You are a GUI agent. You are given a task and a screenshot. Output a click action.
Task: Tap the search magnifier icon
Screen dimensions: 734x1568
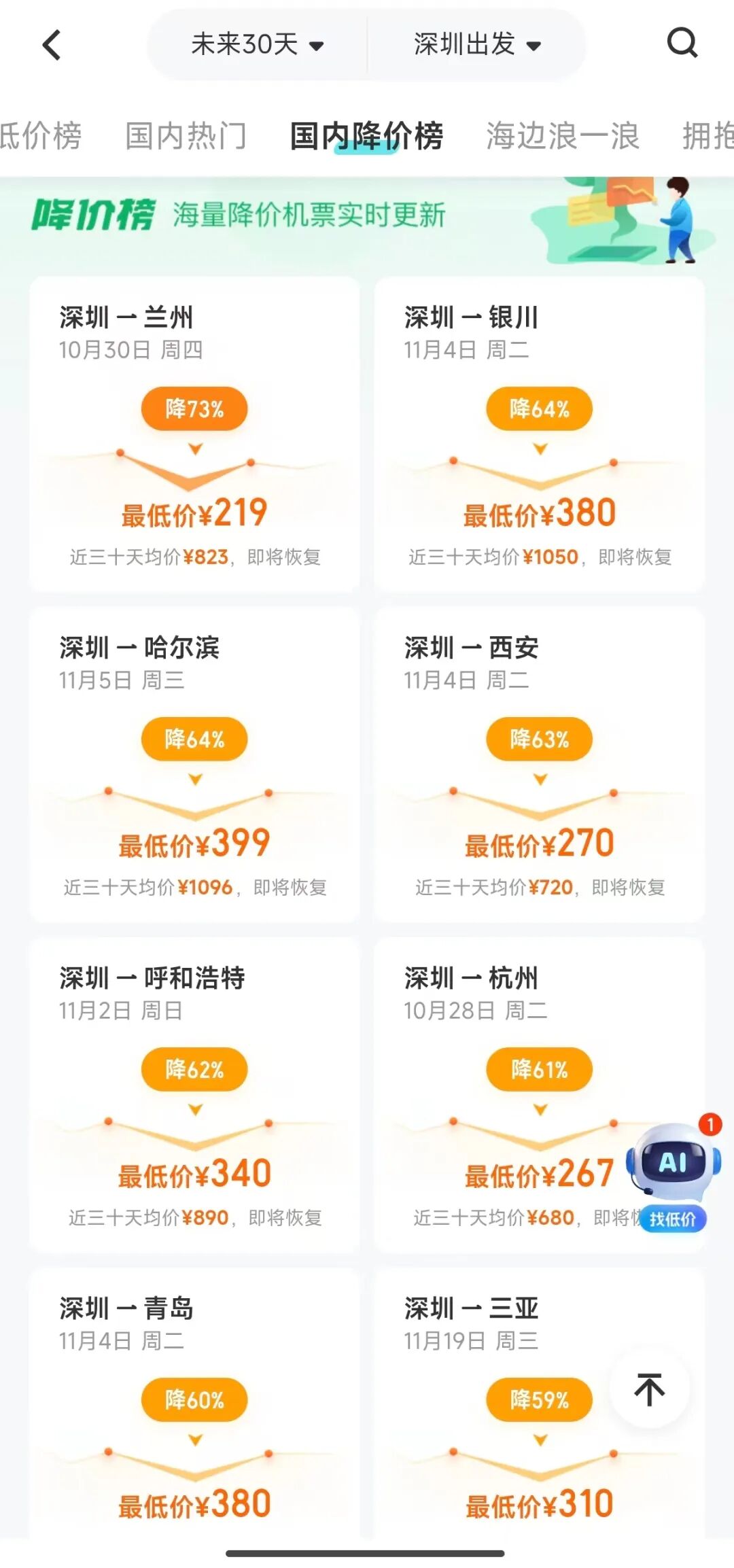tap(683, 43)
